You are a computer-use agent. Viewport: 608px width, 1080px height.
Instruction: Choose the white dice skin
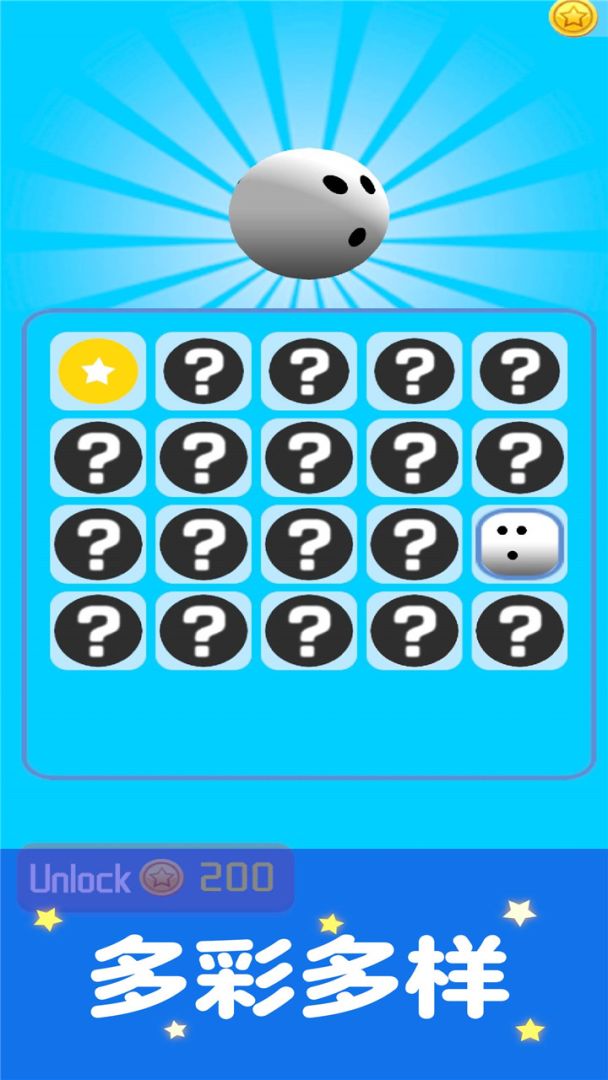click(519, 544)
